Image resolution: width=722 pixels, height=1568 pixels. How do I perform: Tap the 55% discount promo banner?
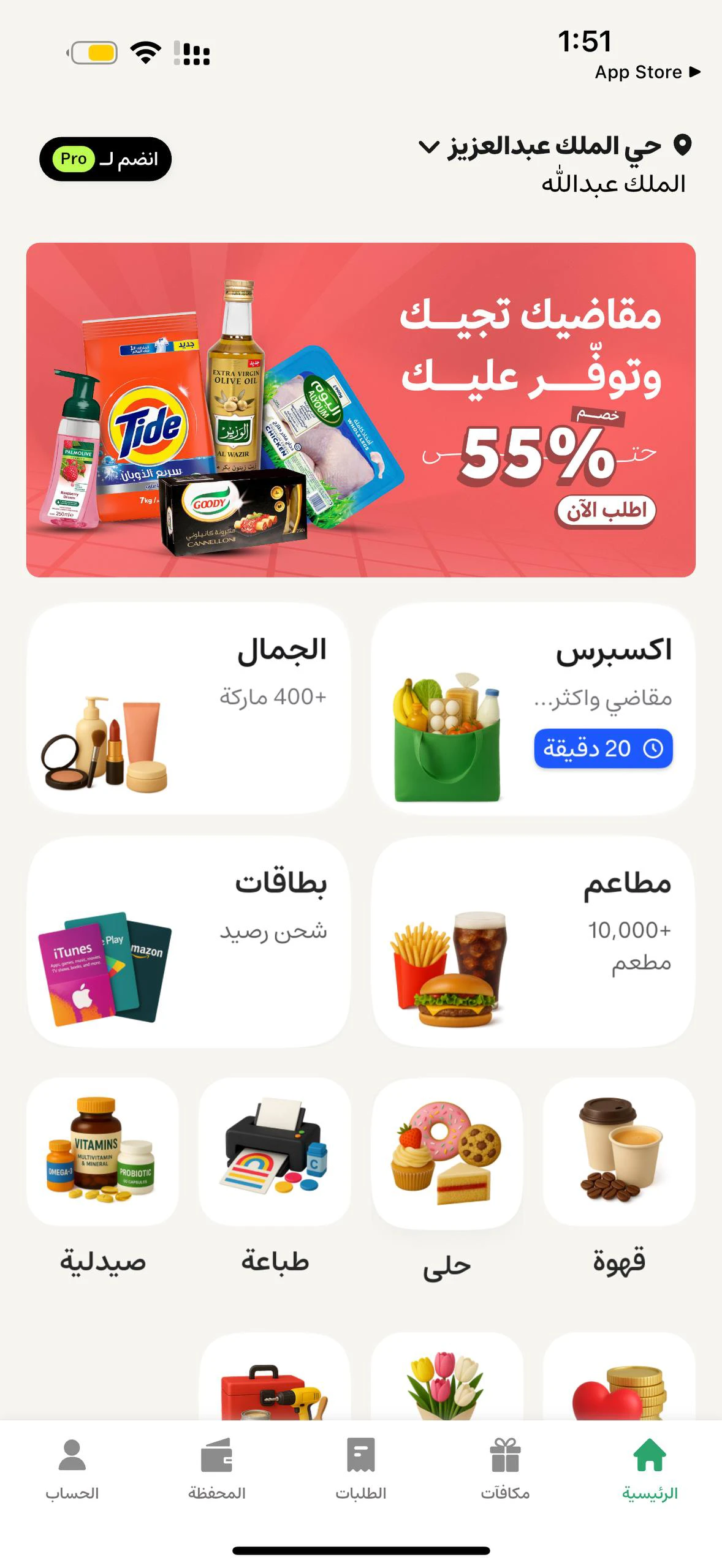361,410
